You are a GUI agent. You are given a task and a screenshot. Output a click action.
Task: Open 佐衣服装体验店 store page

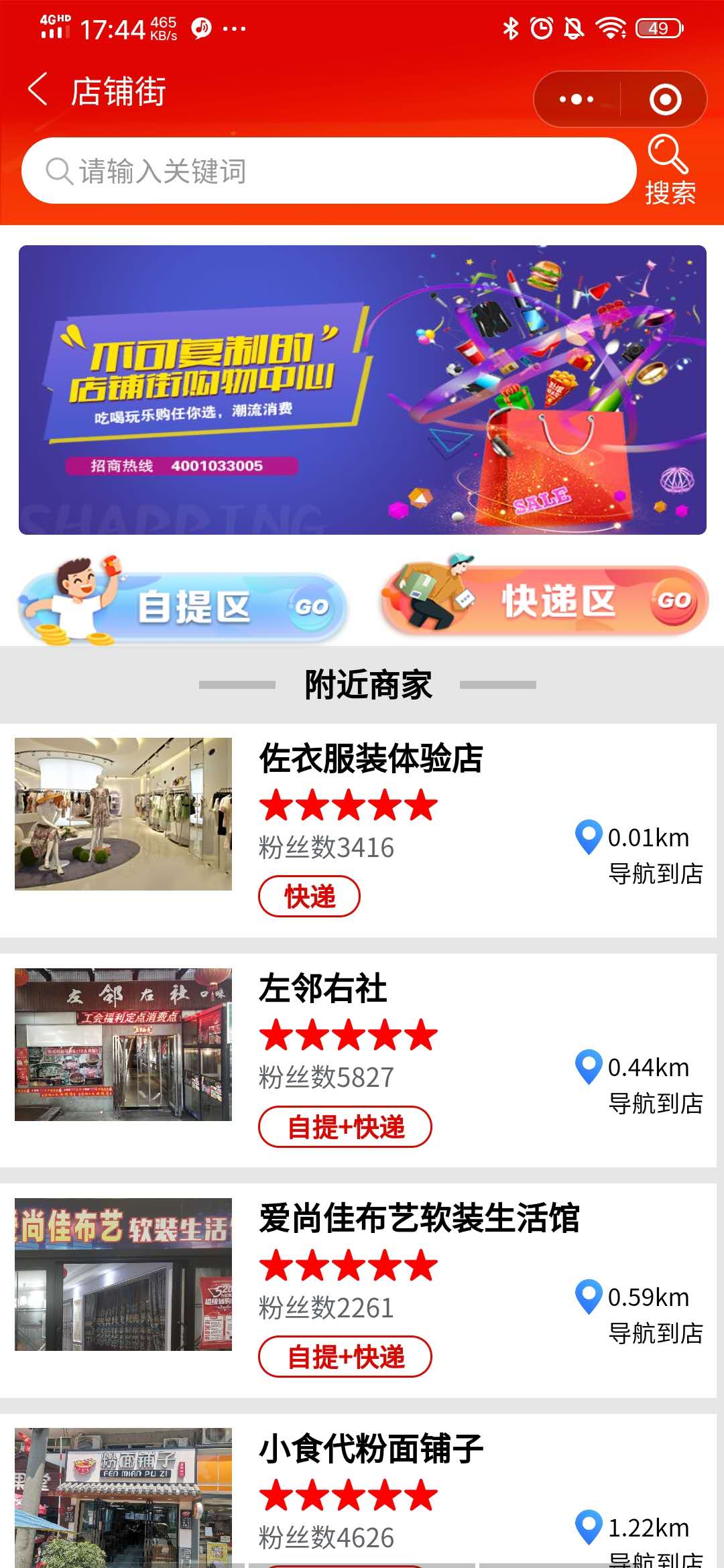(x=371, y=759)
